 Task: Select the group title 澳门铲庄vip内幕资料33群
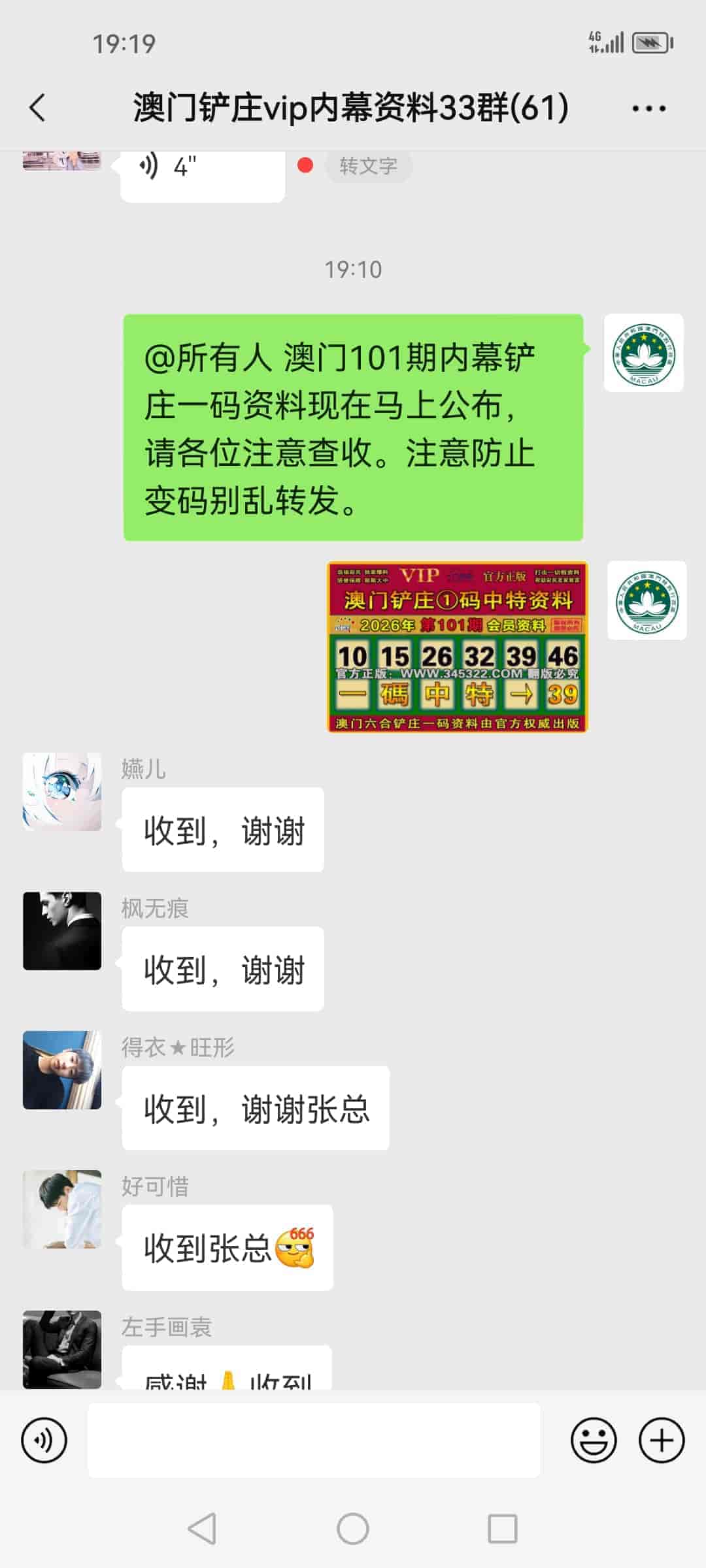pyautogui.click(x=350, y=108)
